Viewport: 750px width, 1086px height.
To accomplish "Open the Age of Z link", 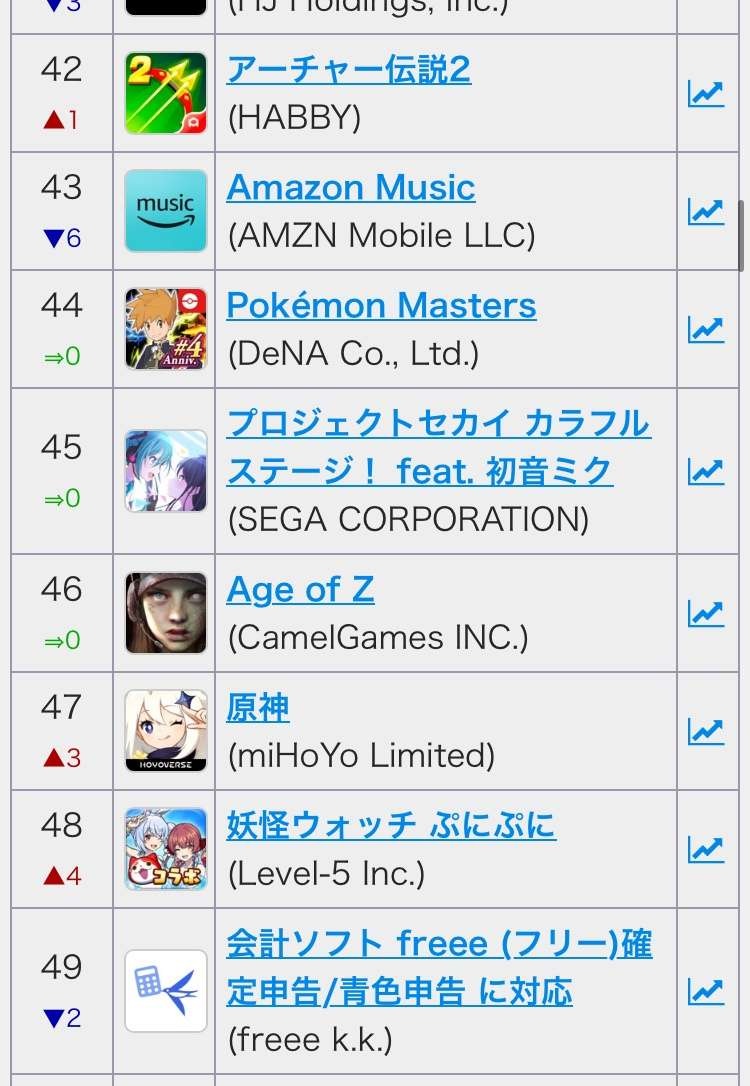I will [300, 590].
